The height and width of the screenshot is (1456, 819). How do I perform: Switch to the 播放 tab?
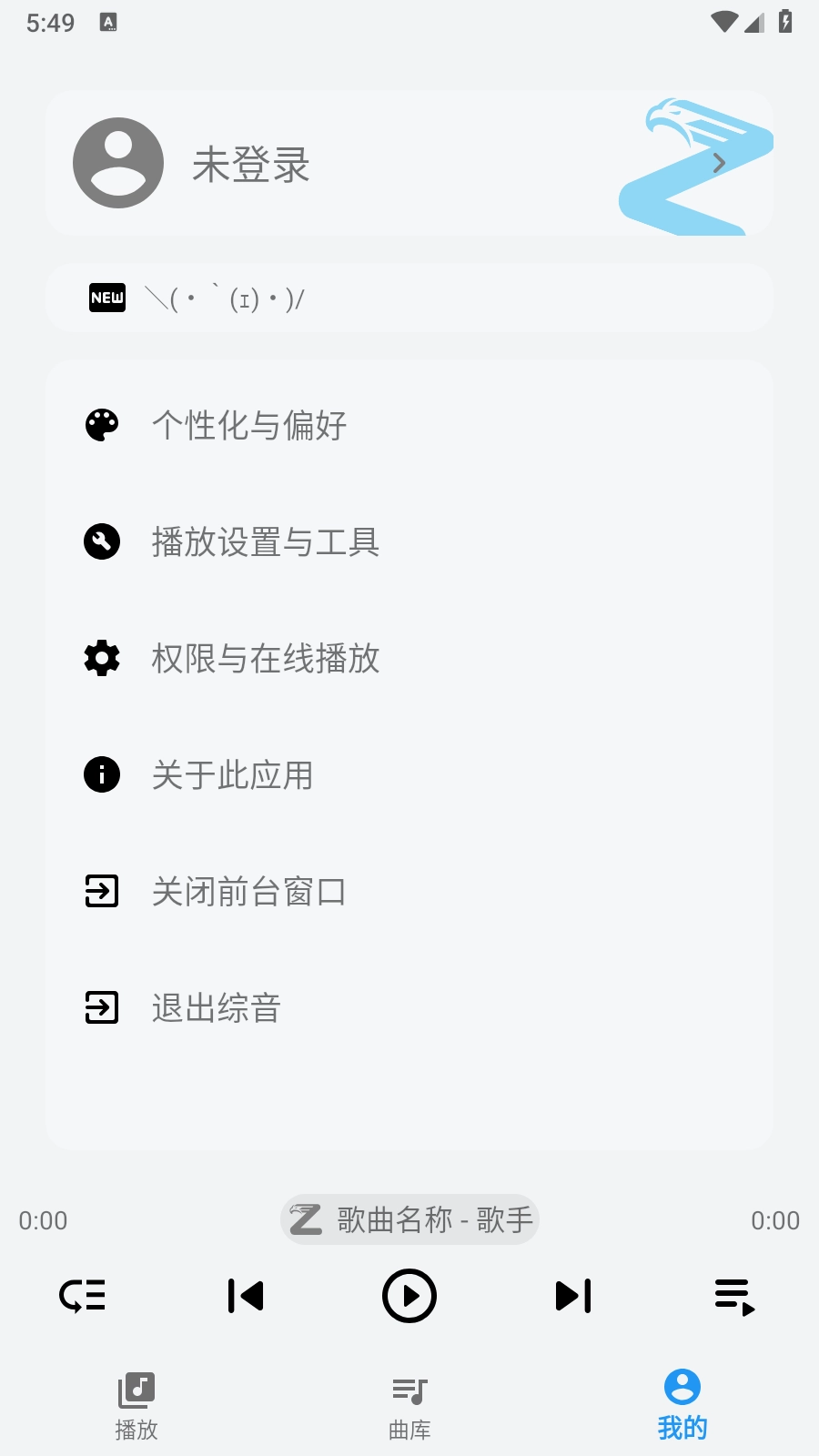pyautogui.click(x=136, y=1406)
